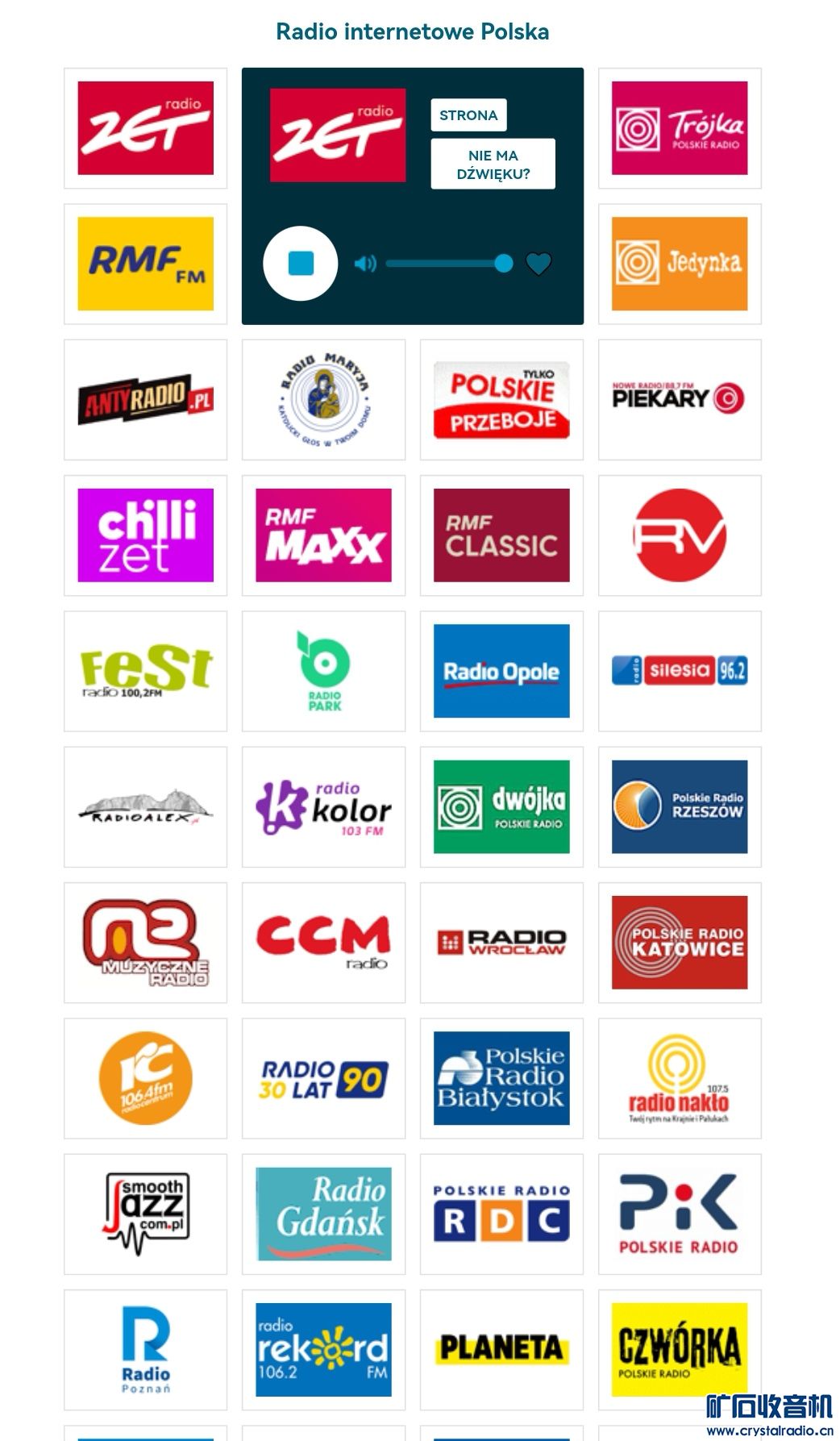The image size is (840, 1441).
Task: Mute the player volume speaker icon
Action: (365, 264)
